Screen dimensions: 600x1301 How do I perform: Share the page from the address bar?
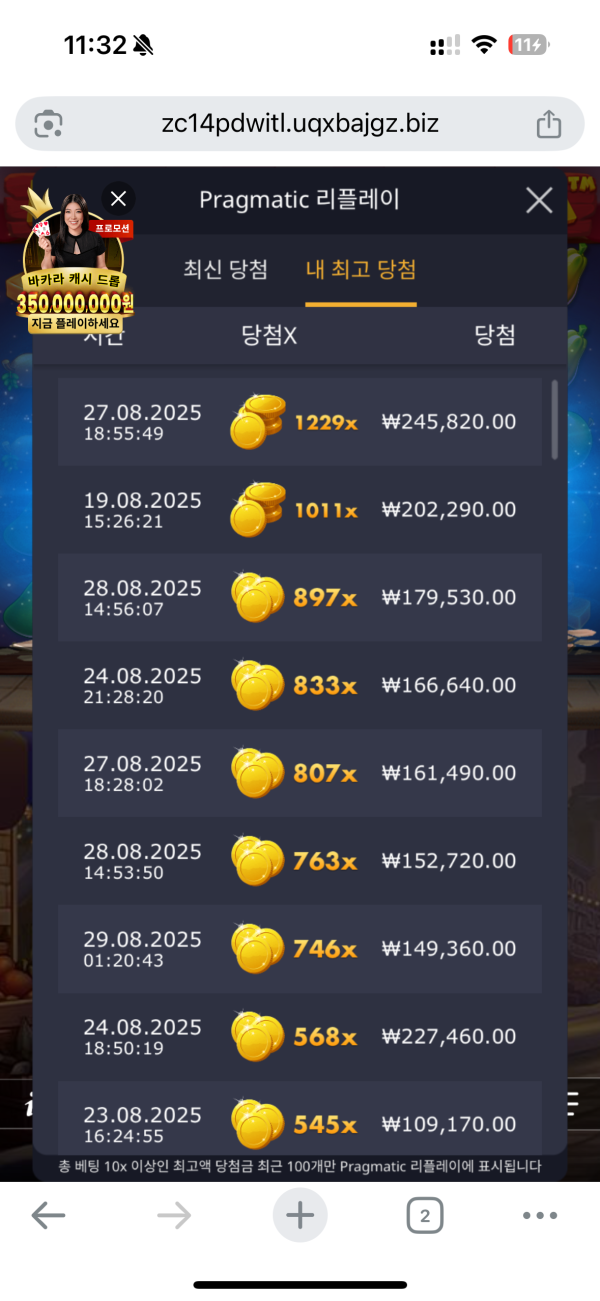point(548,124)
